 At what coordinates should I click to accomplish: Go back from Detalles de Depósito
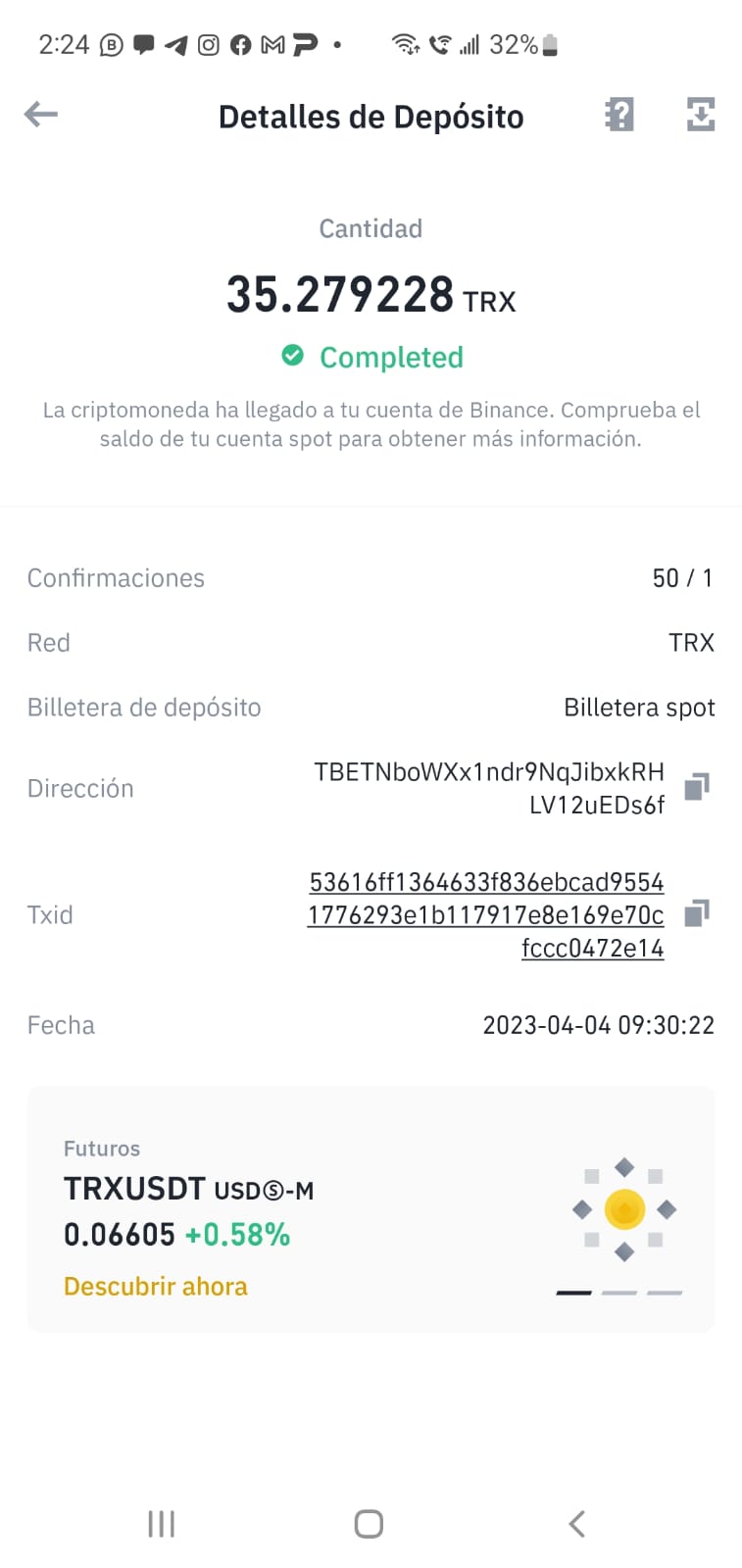(x=41, y=115)
